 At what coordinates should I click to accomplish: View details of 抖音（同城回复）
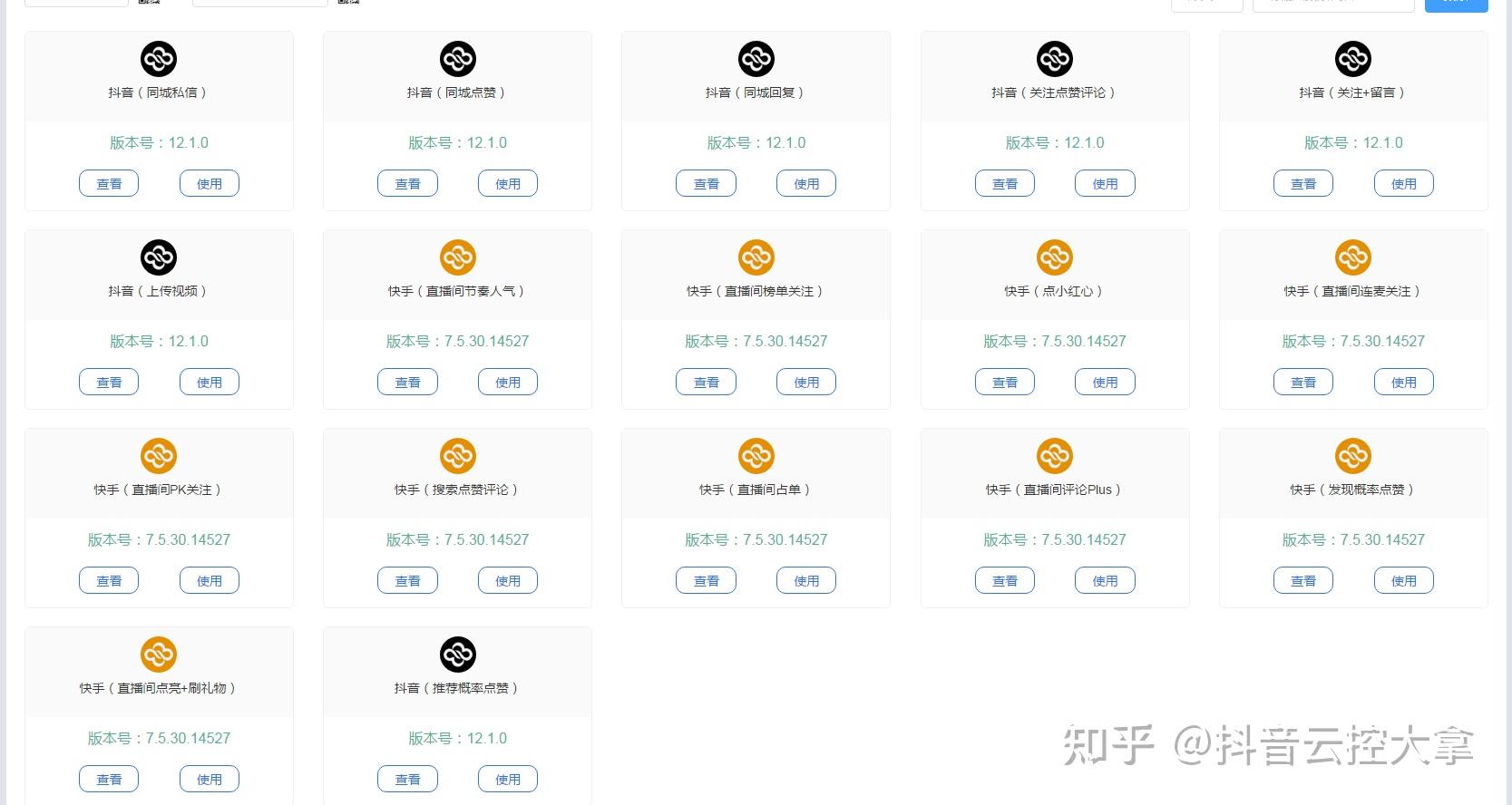(706, 183)
